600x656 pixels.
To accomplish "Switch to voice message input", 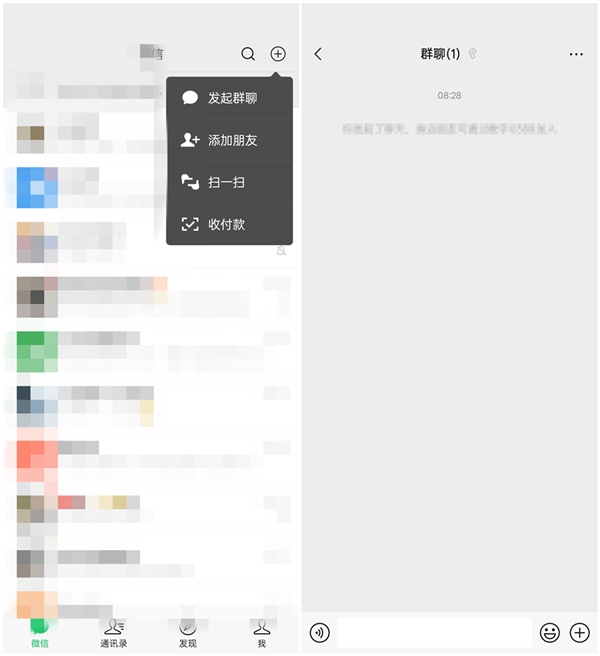I will (320, 632).
